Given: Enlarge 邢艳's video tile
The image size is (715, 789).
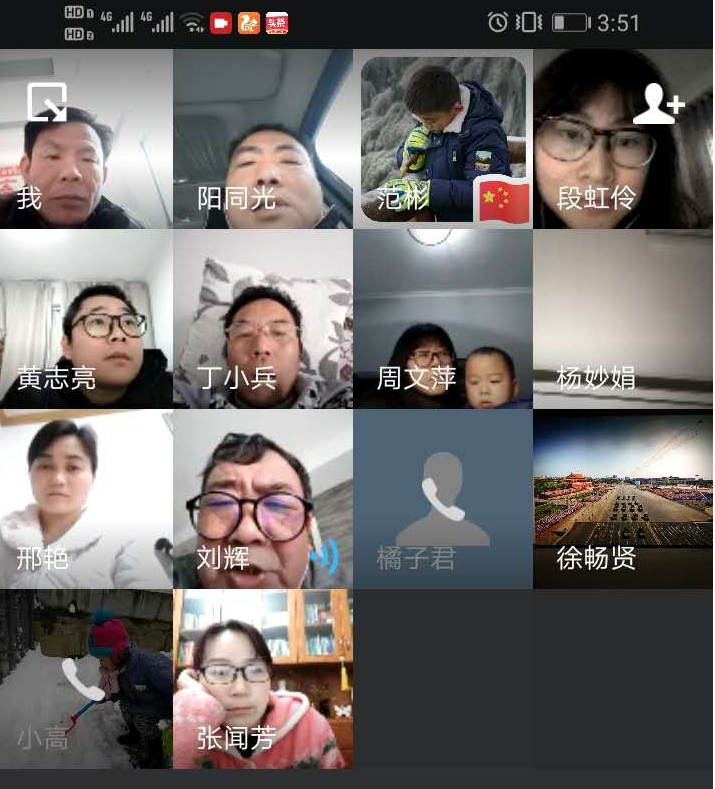Looking at the screenshot, I should click(86, 498).
